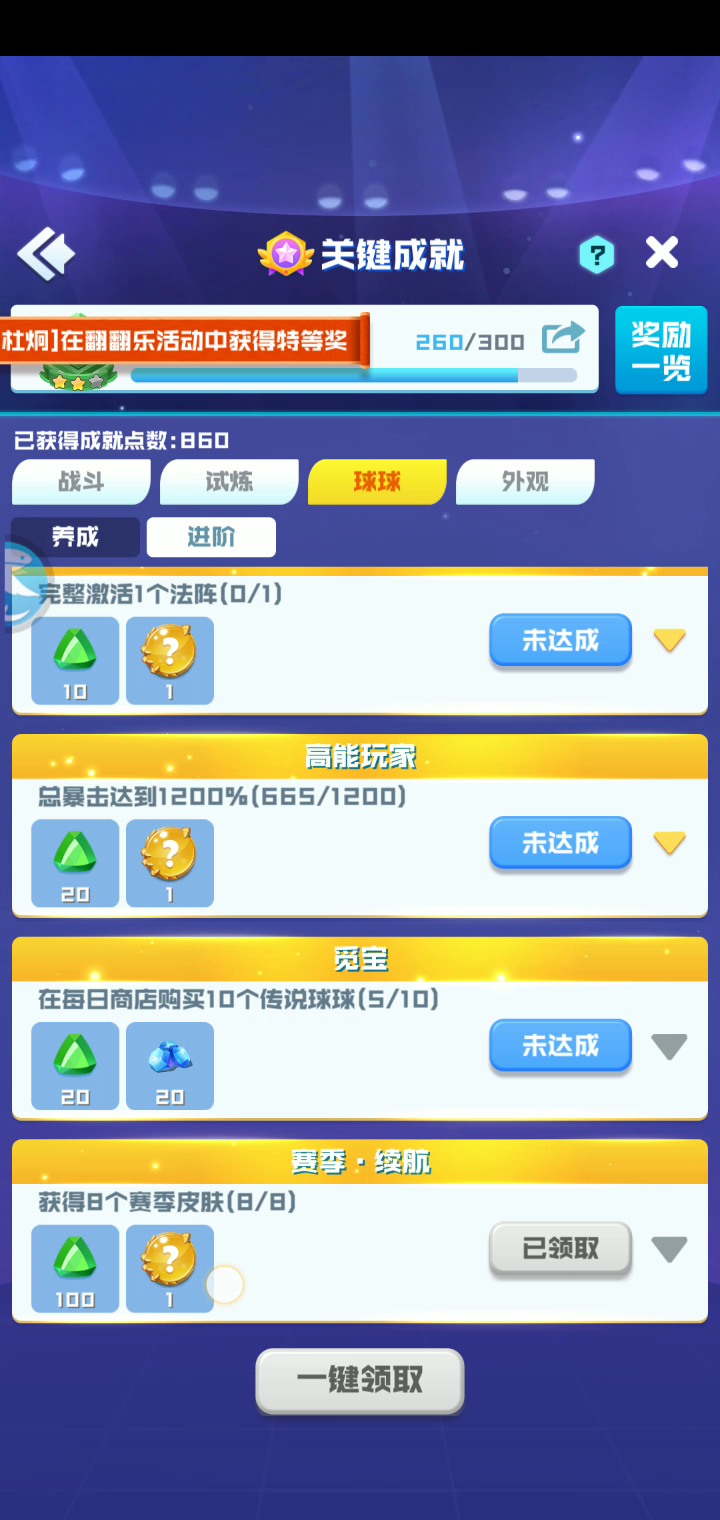Switch to the 战斗 tab
This screenshot has width=720, height=1520.
tap(81, 482)
